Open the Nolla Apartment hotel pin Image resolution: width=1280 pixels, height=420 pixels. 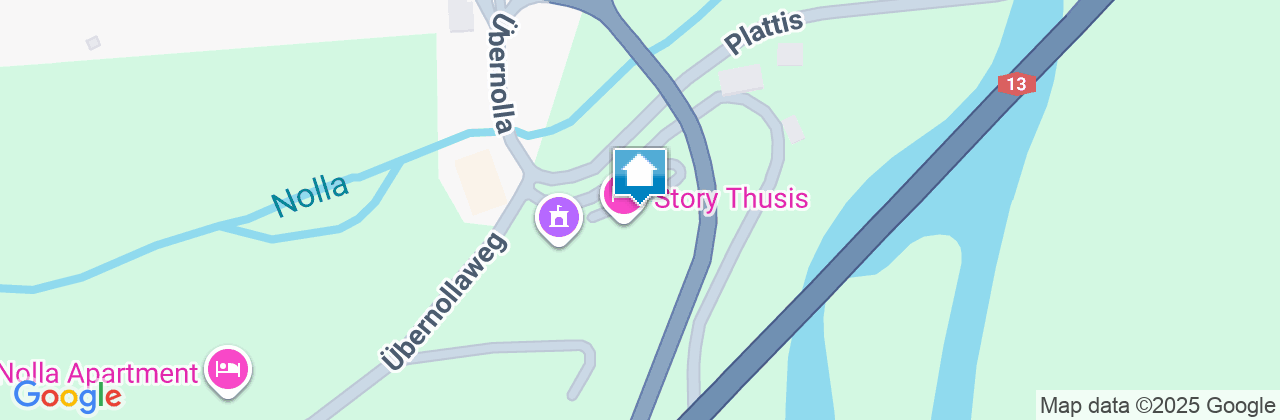tap(228, 369)
